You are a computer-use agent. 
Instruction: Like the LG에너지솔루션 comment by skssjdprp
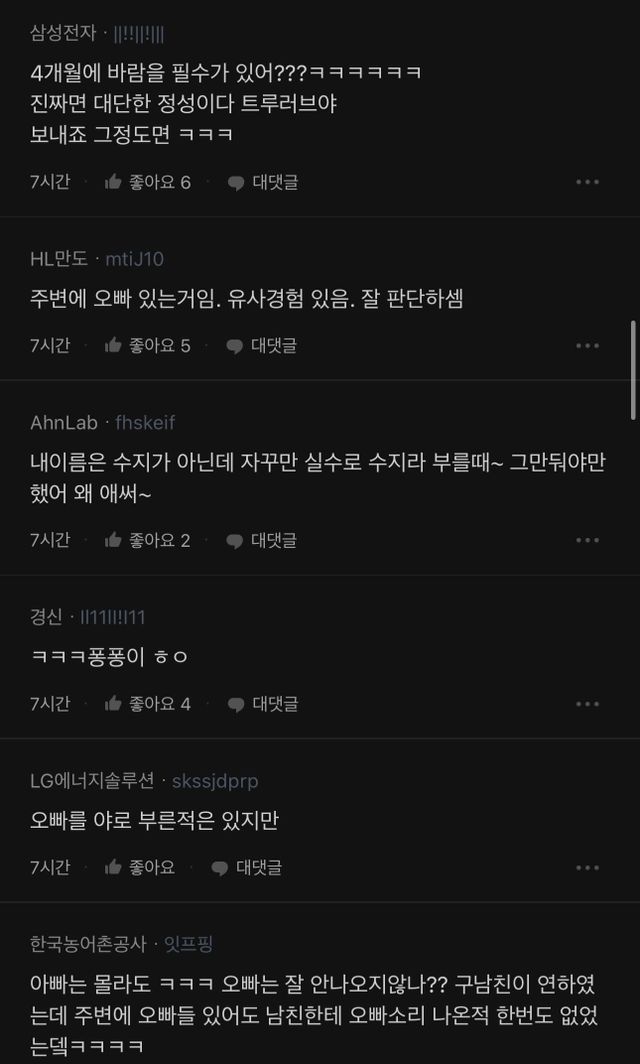[x=140, y=867]
